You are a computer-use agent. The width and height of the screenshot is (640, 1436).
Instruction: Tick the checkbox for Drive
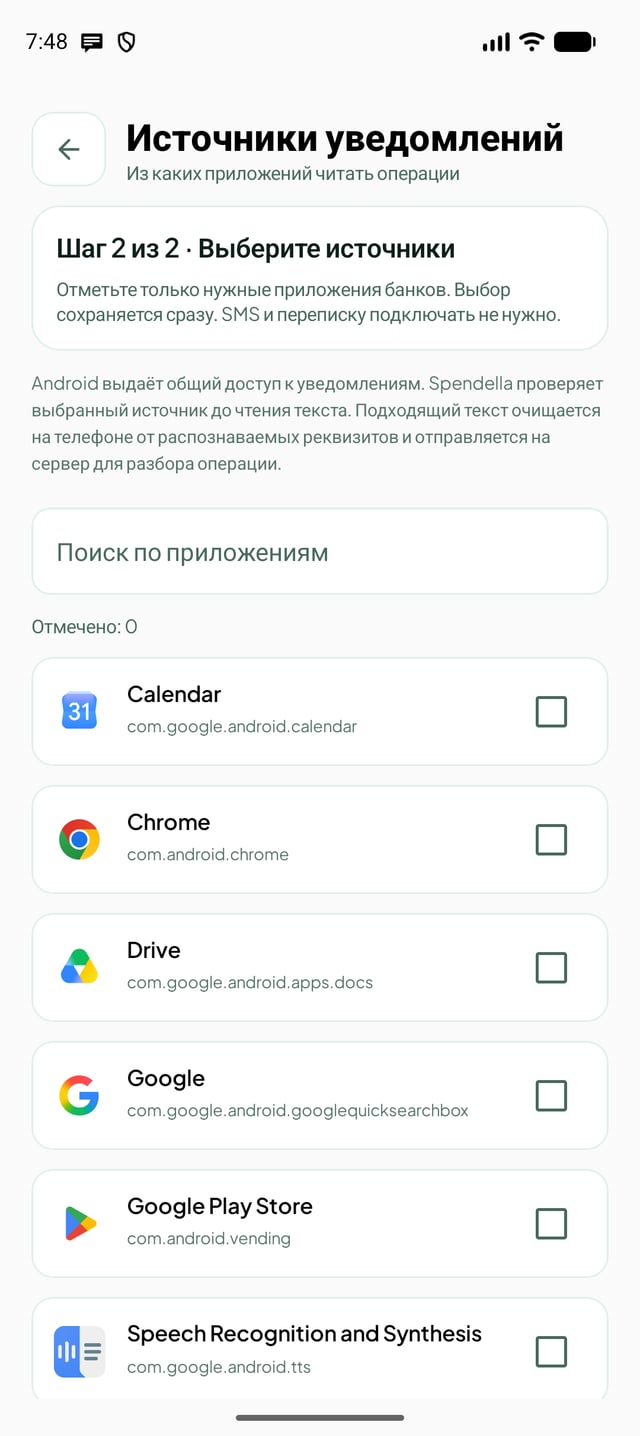pos(551,968)
